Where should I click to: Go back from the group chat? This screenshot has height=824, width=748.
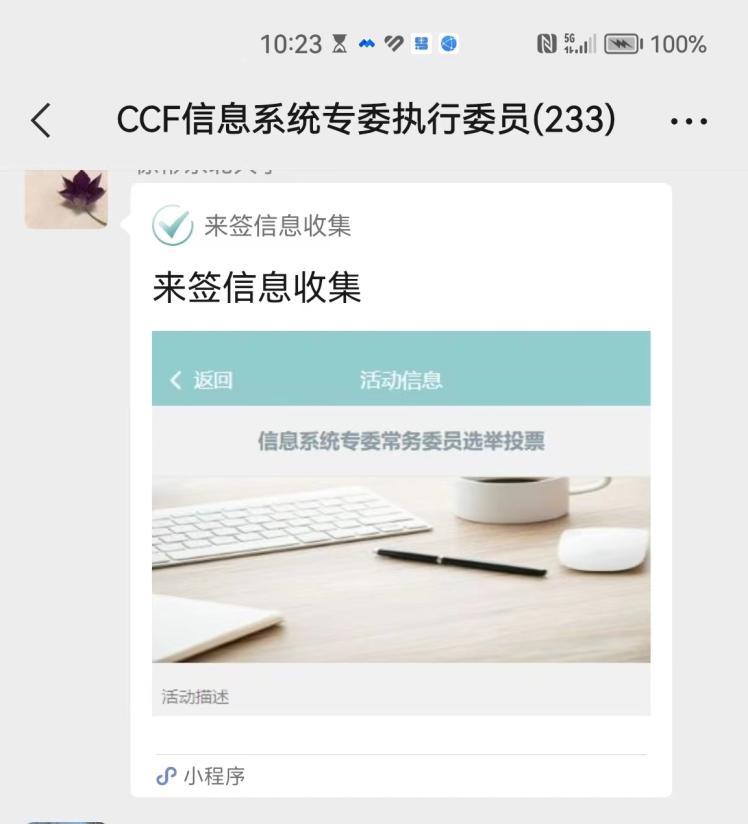point(41,121)
